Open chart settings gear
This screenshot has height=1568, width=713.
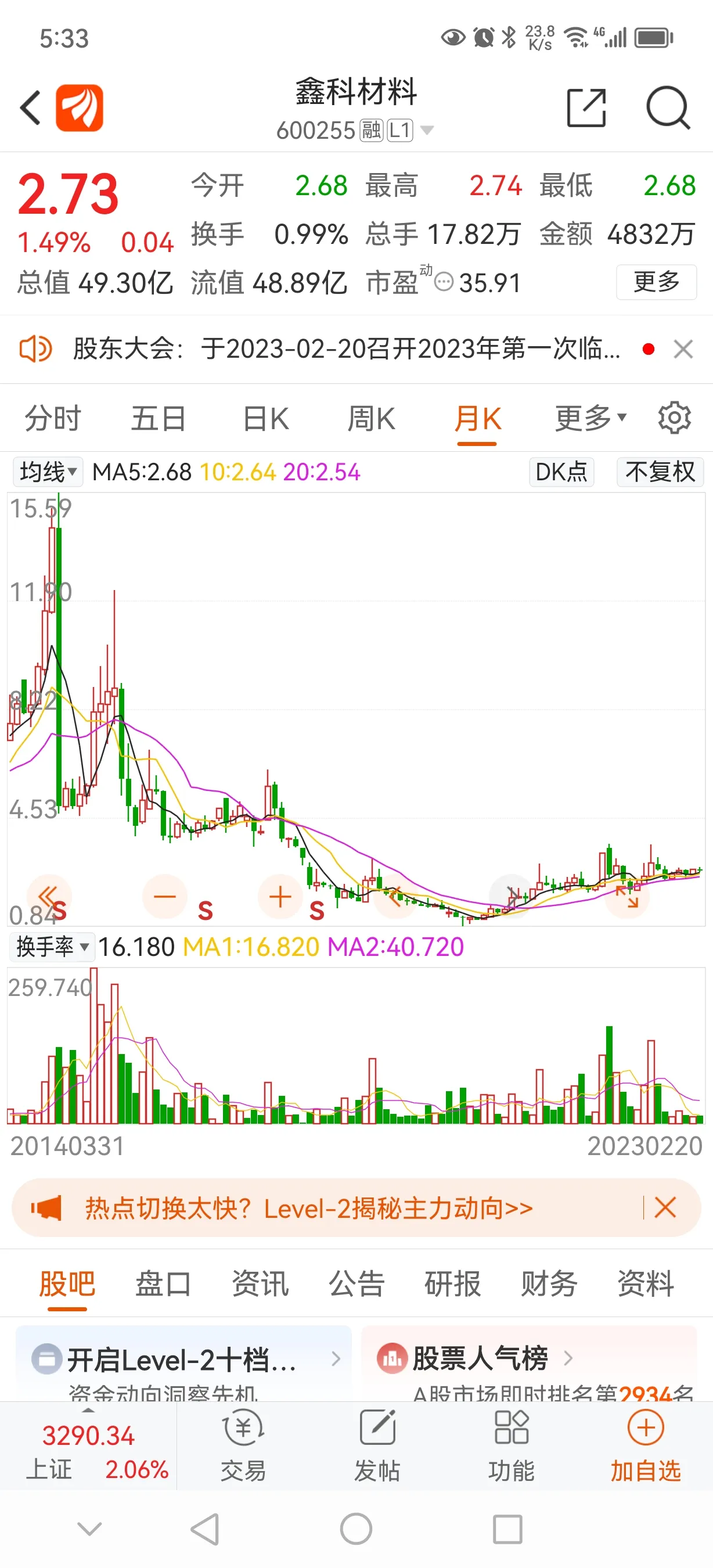click(x=674, y=418)
